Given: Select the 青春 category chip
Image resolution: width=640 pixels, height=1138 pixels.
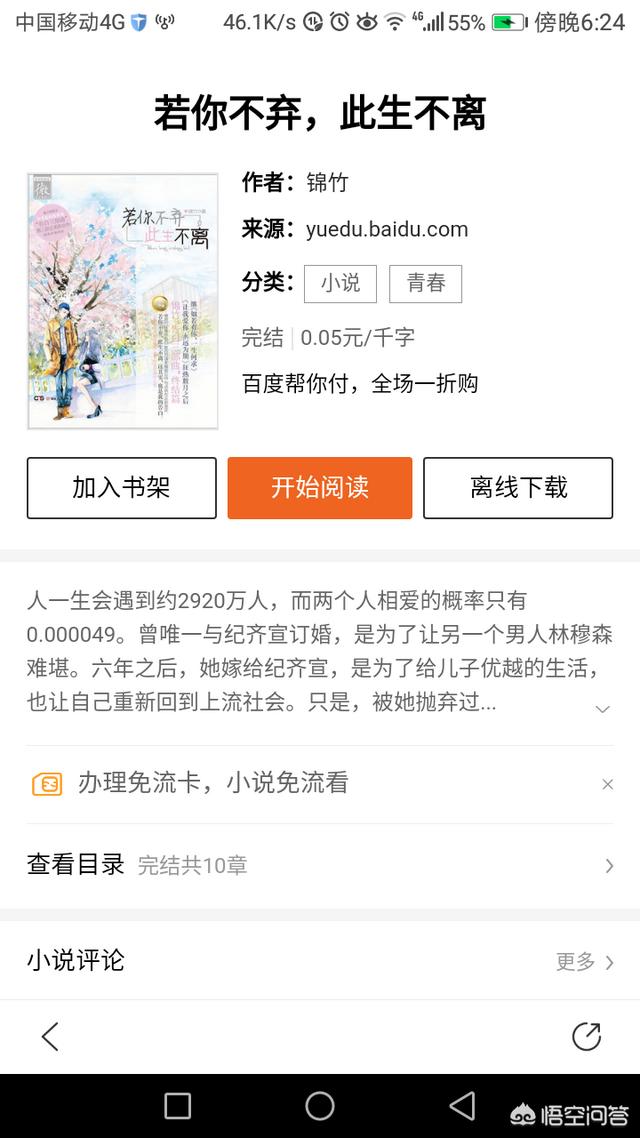Looking at the screenshot, I should pos(425,284).
